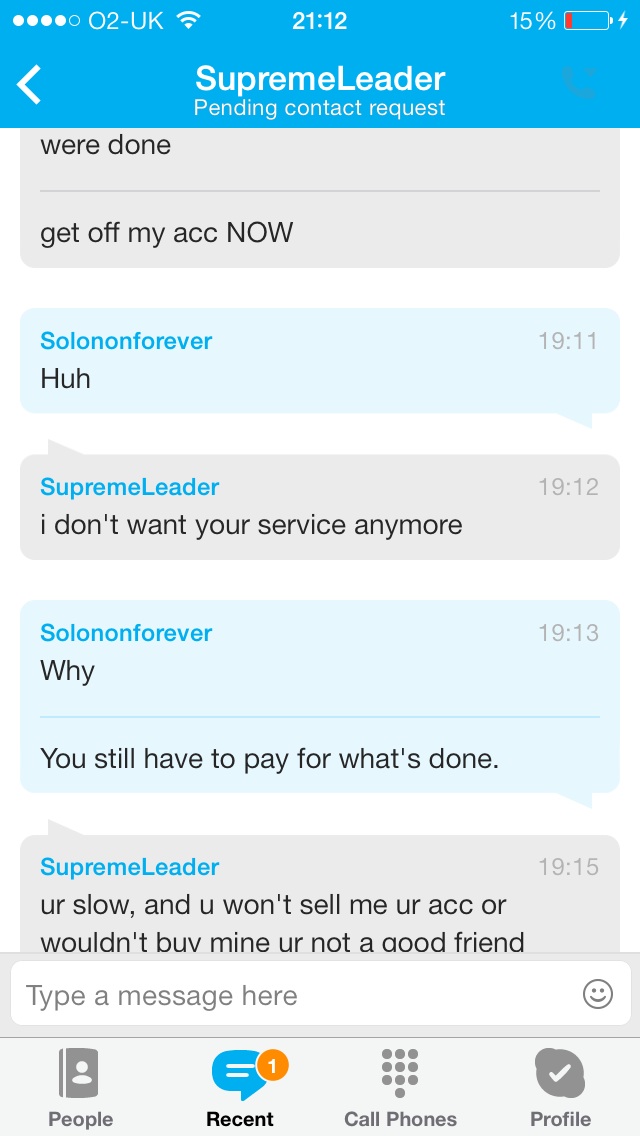Switch to the Call Phones tab
640x1136 pixels.
point(400,1088)
